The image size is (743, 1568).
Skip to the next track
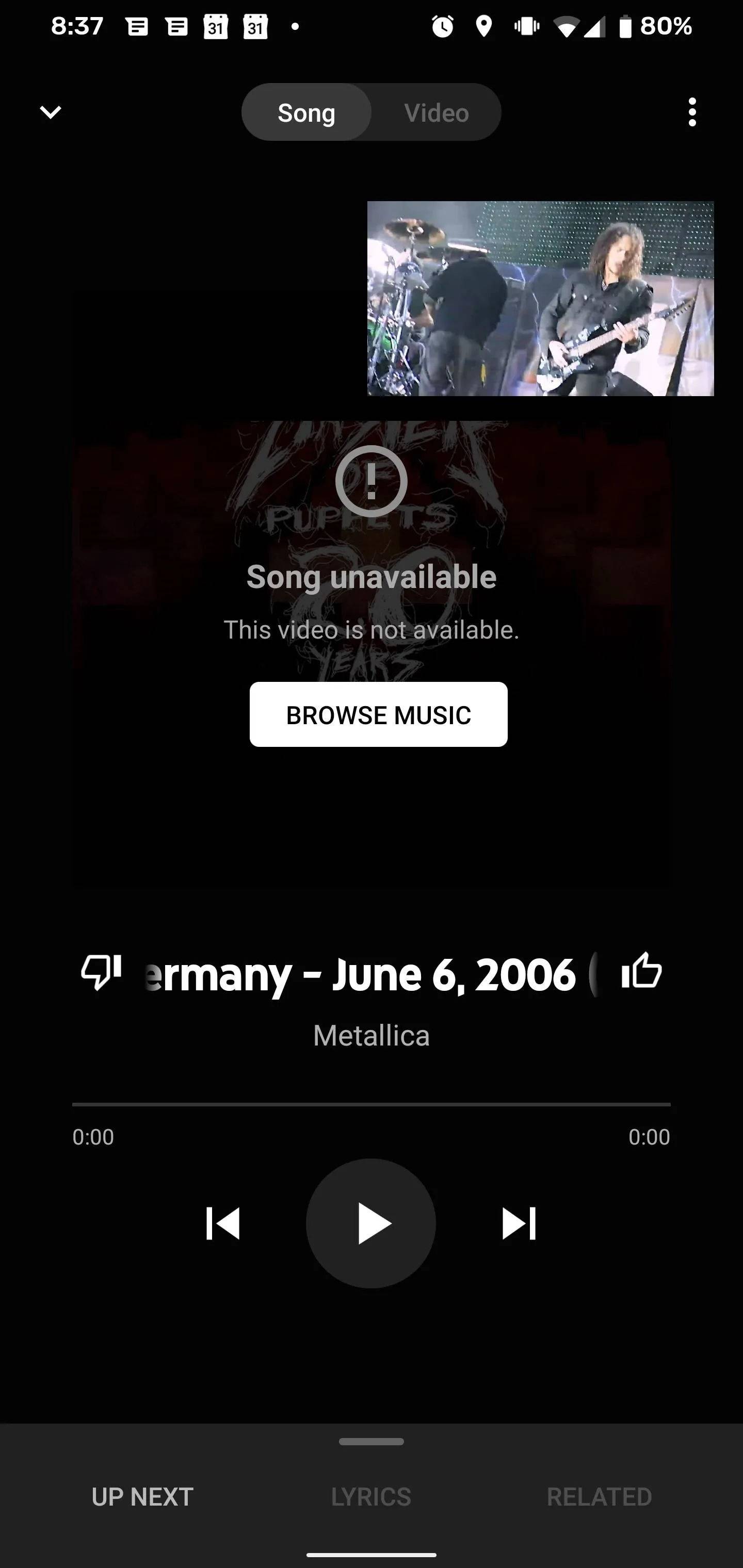point(519,1223)
